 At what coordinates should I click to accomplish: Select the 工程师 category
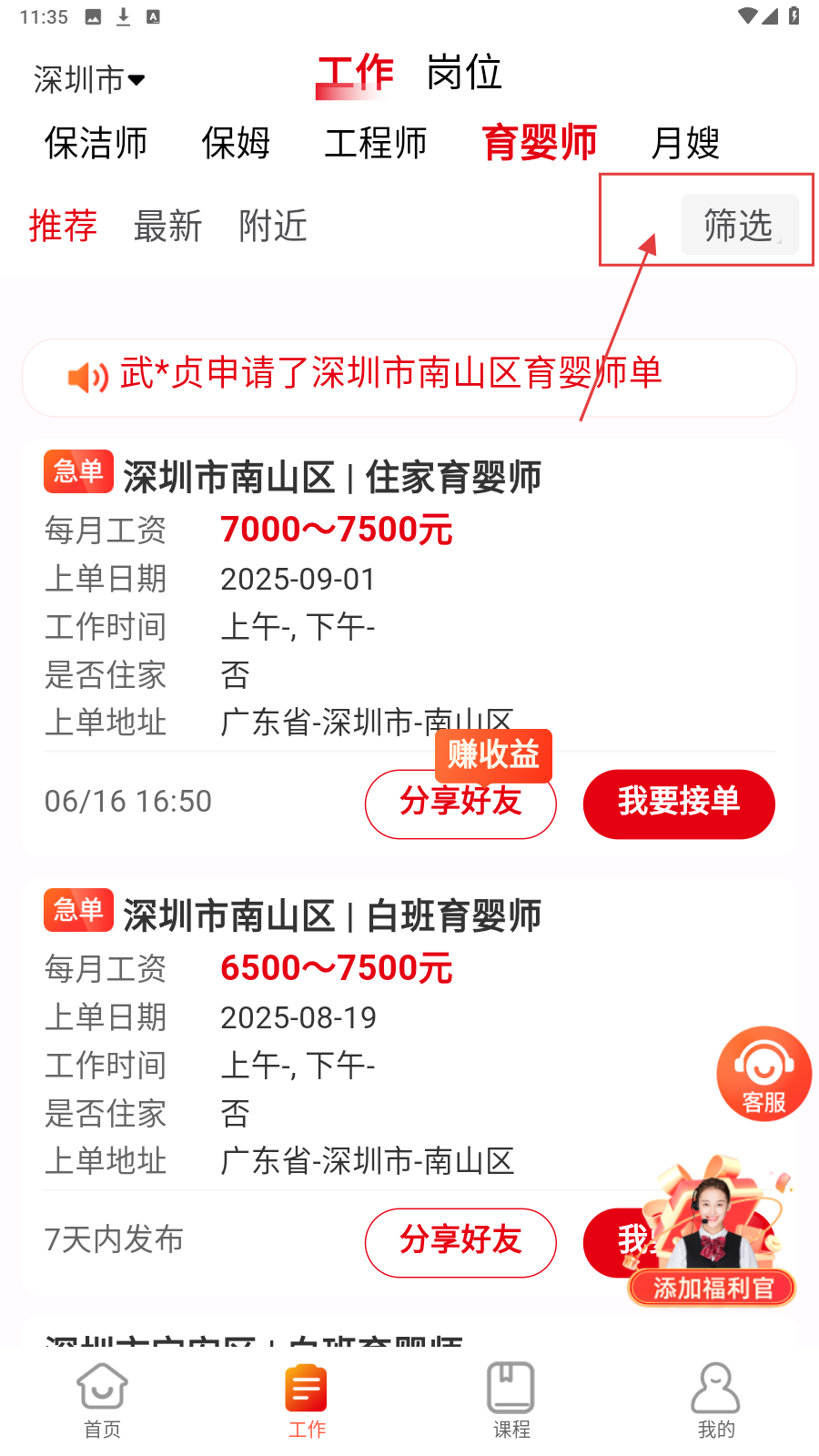[375, 144]
